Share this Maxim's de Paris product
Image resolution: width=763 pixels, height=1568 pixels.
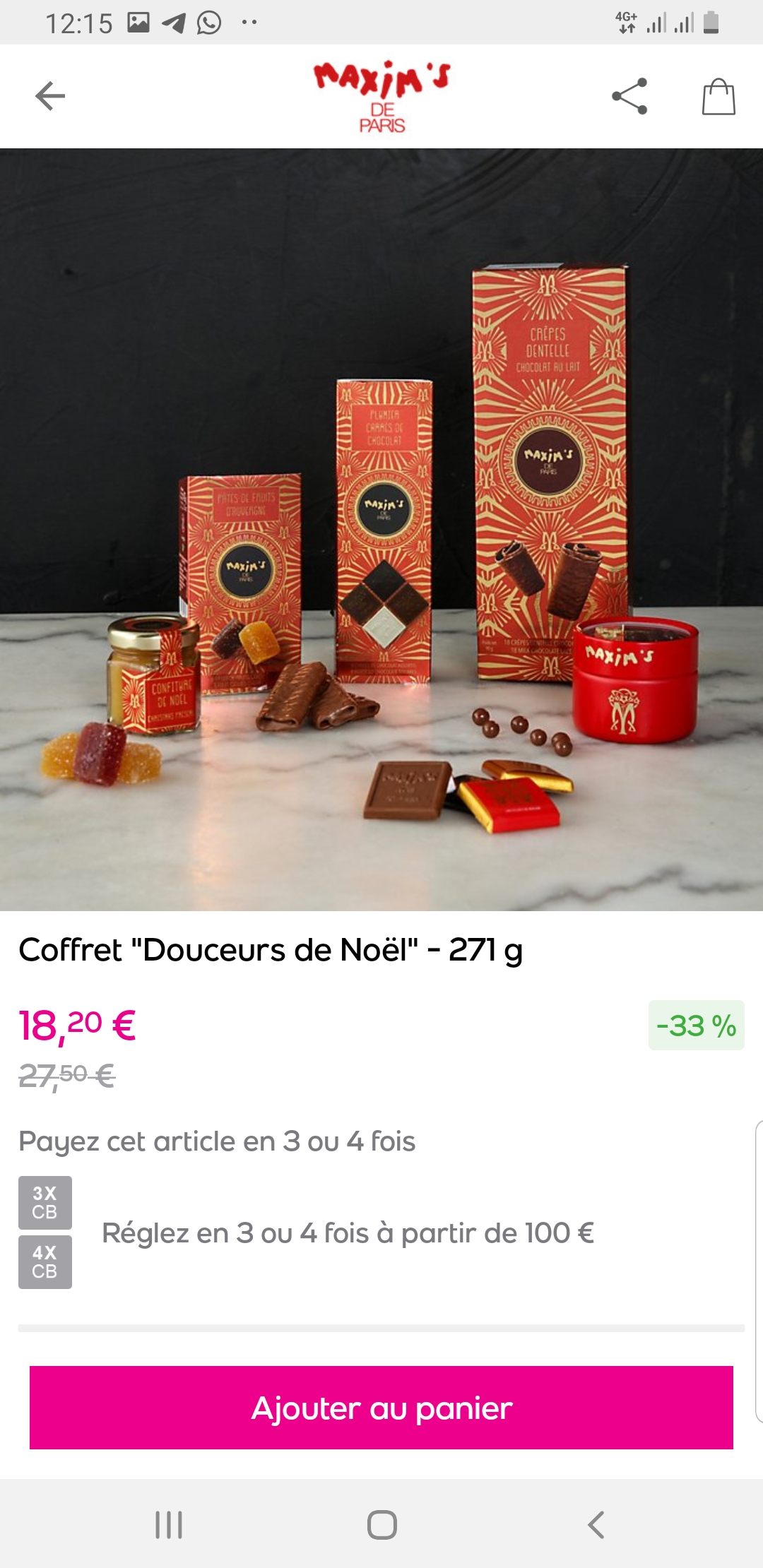coord(629,96)
